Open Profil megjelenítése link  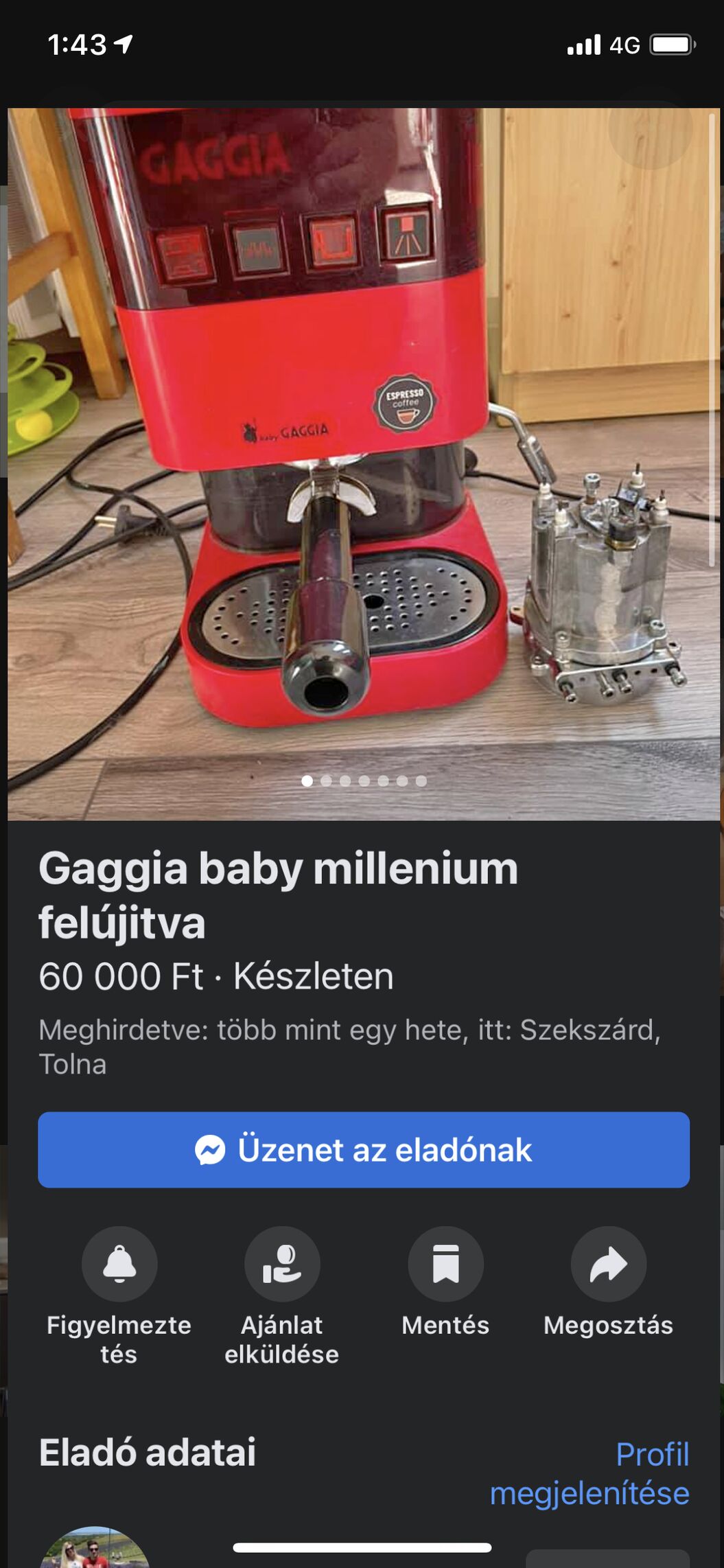pos(589,1473)
